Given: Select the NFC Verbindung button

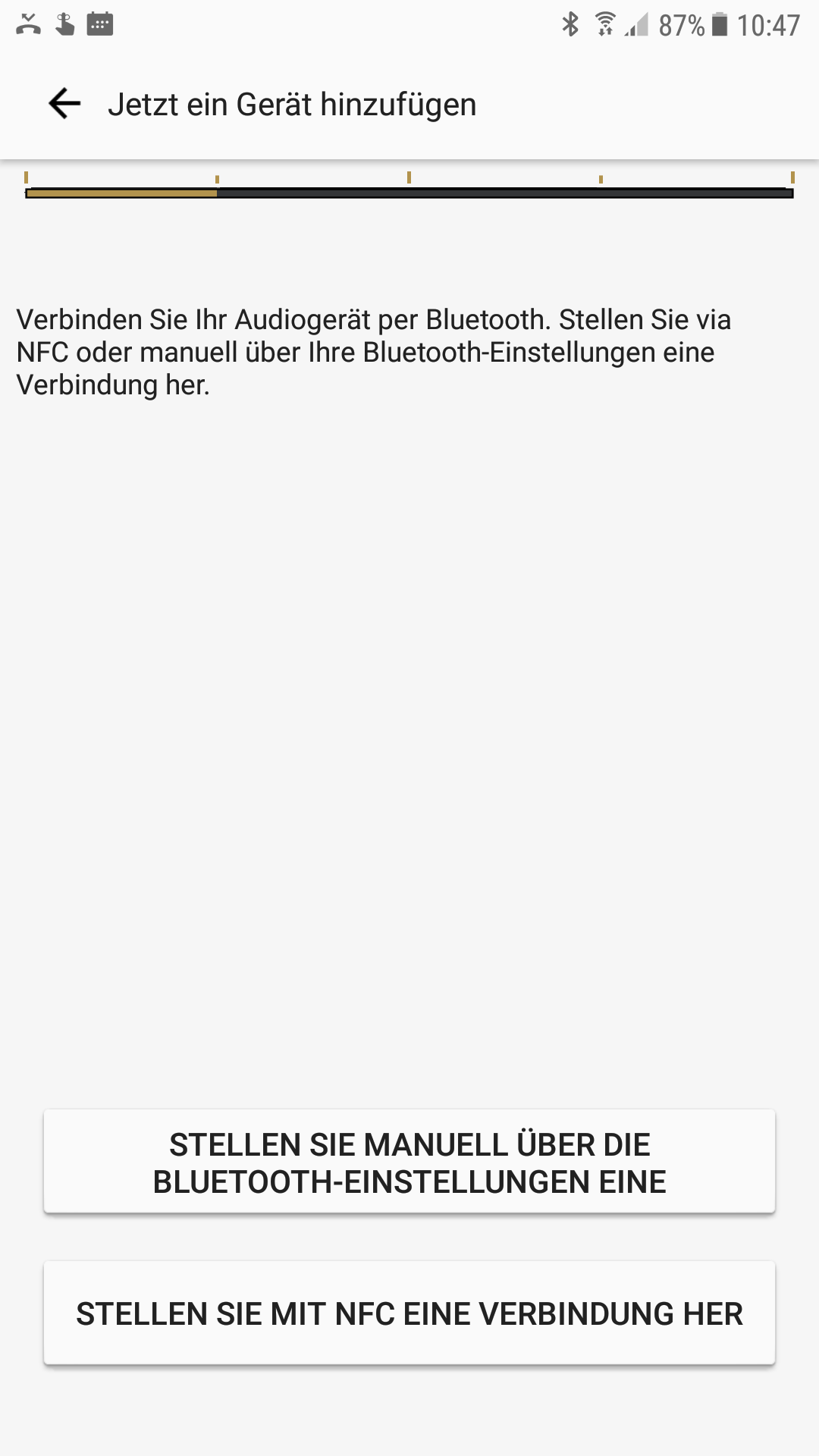Looking at the screenshot, I should coord(409,1313).
